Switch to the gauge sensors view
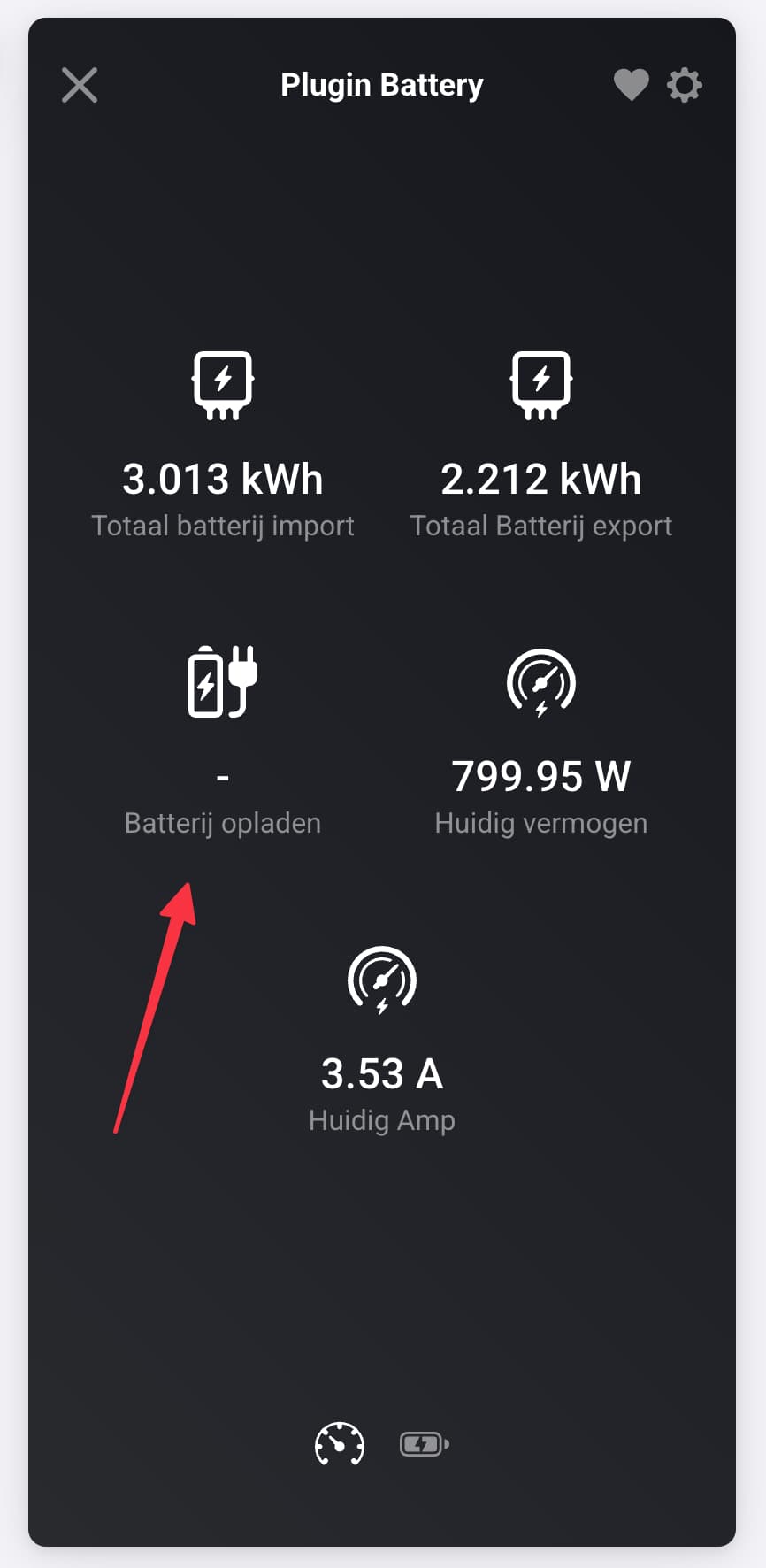The image size is (766, 1568). [x=340, y=1444]
